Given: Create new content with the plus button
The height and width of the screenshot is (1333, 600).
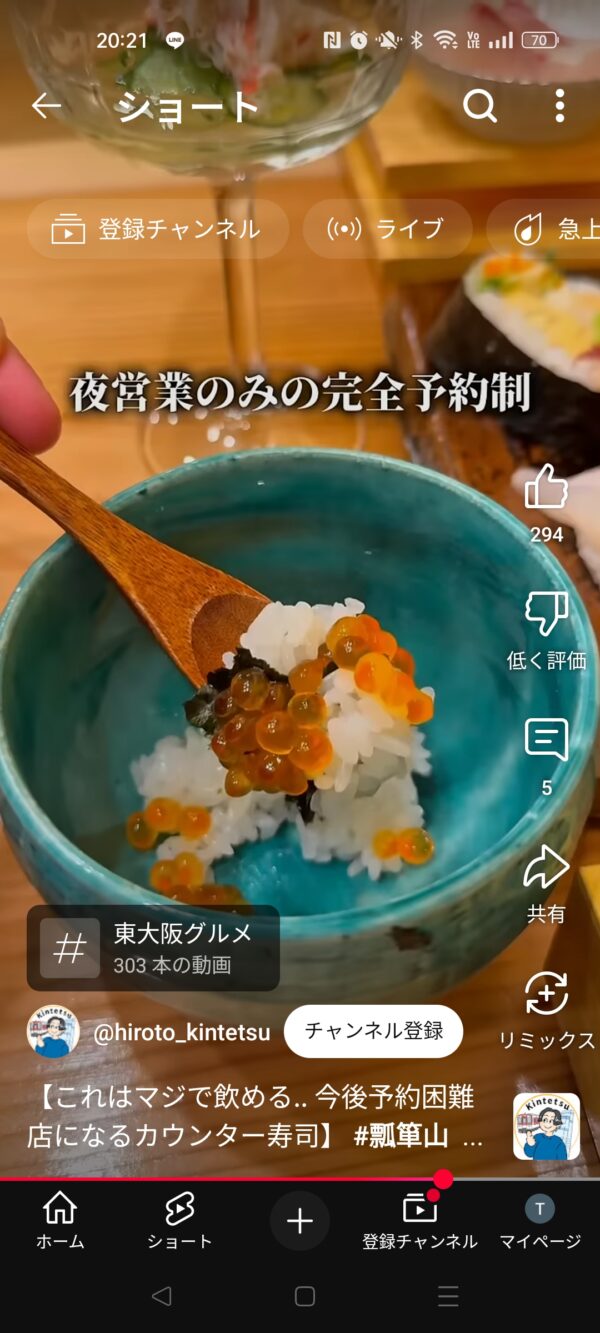Looking at the screenshot, I should pyautogui.click(x=300, y=1221).
